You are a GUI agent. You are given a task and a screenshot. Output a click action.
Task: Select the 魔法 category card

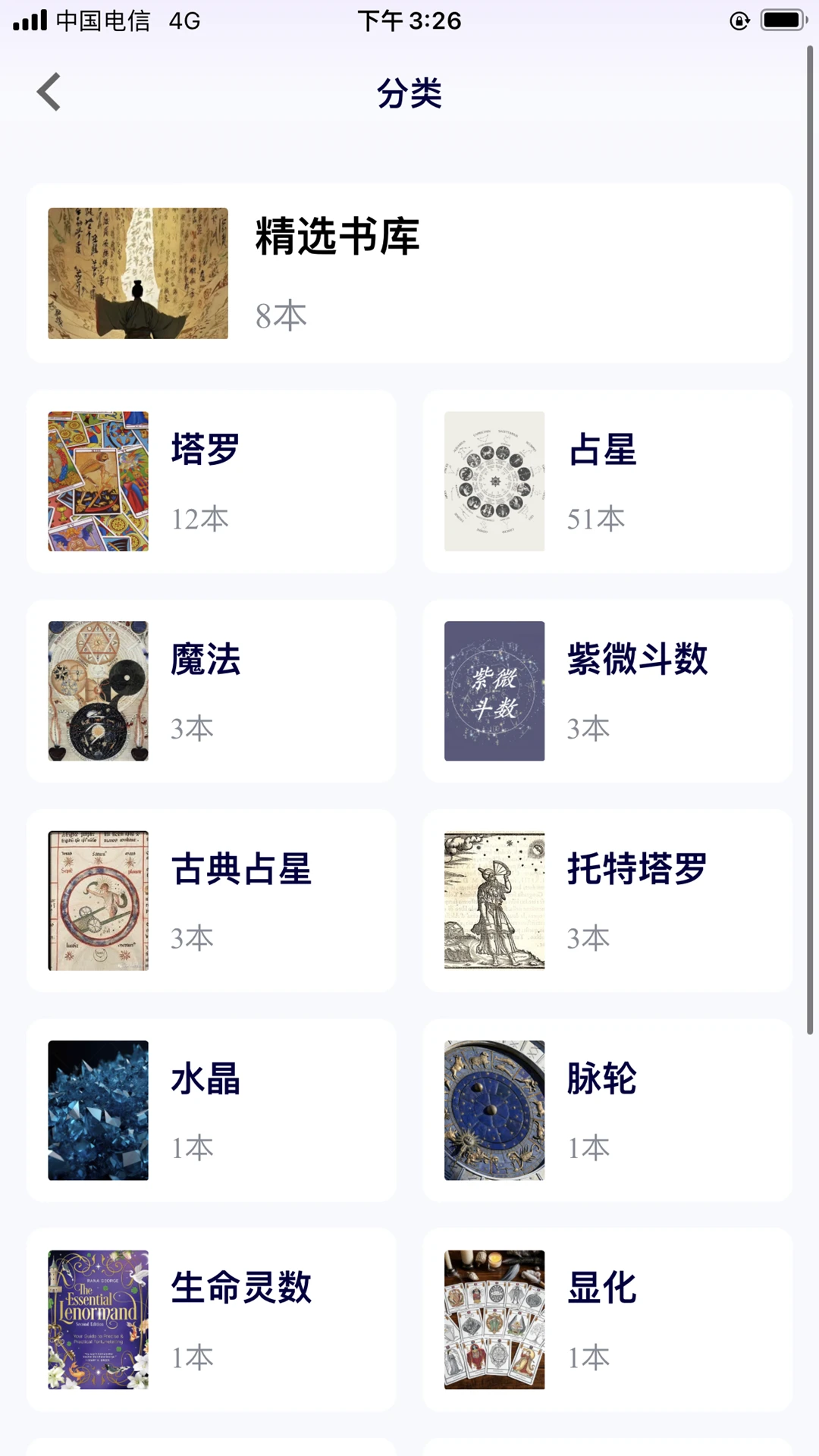(x=211, y=691)
